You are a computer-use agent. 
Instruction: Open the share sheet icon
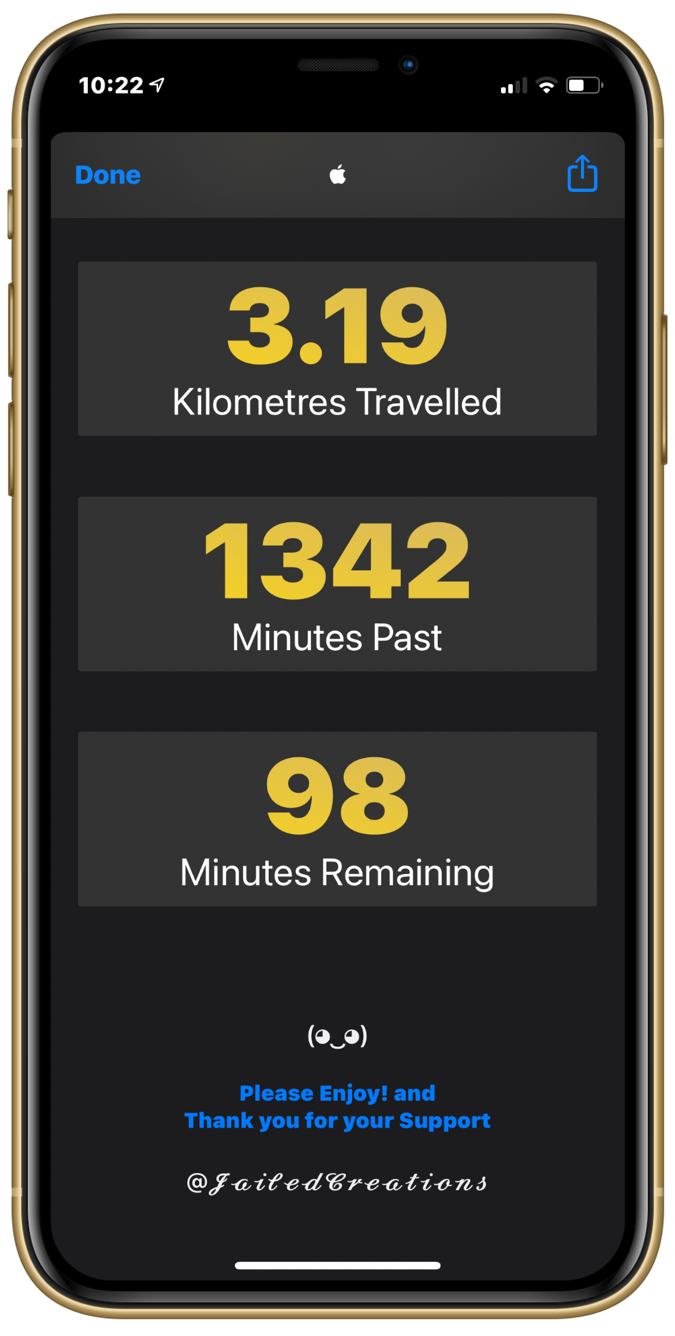(x=582, y=173)
